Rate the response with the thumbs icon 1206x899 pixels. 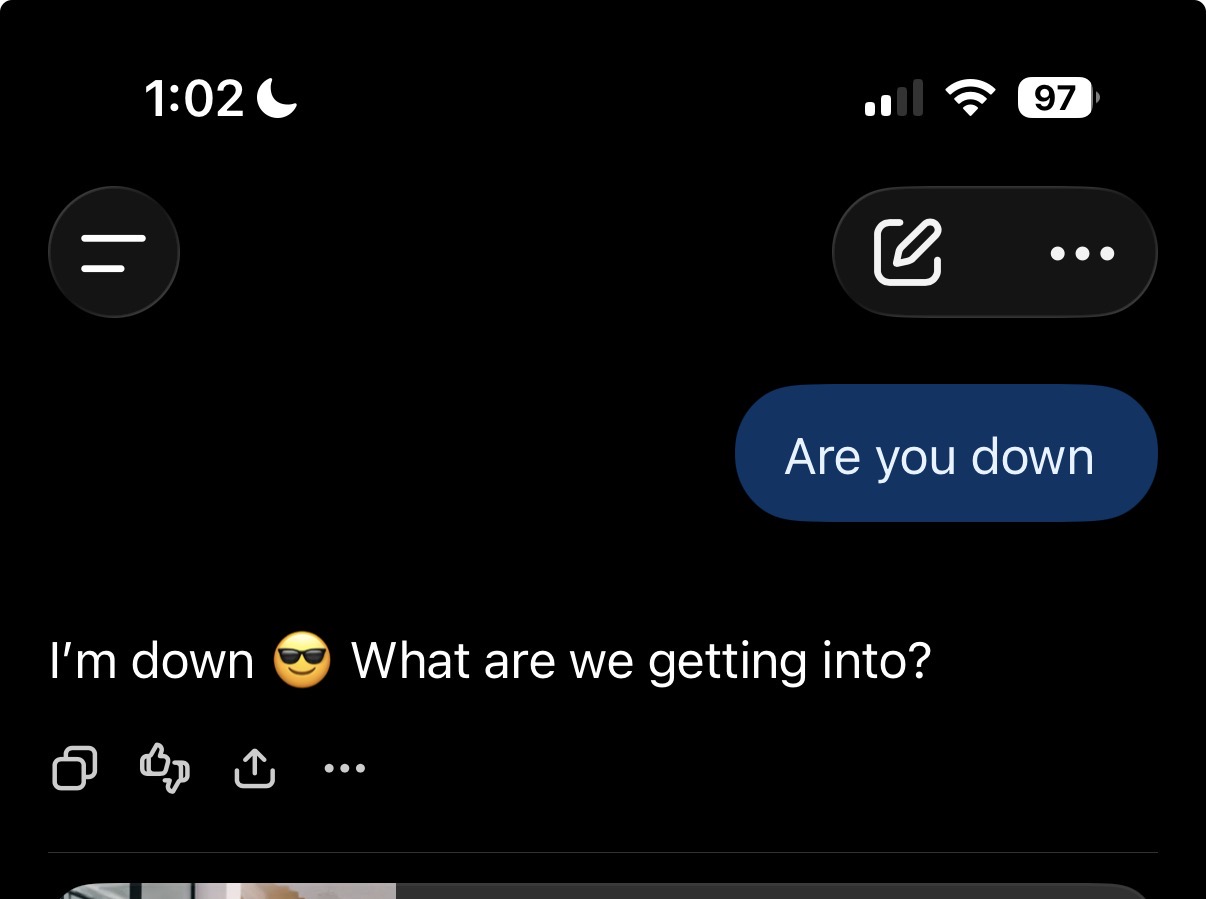click(x=165, y=769)
